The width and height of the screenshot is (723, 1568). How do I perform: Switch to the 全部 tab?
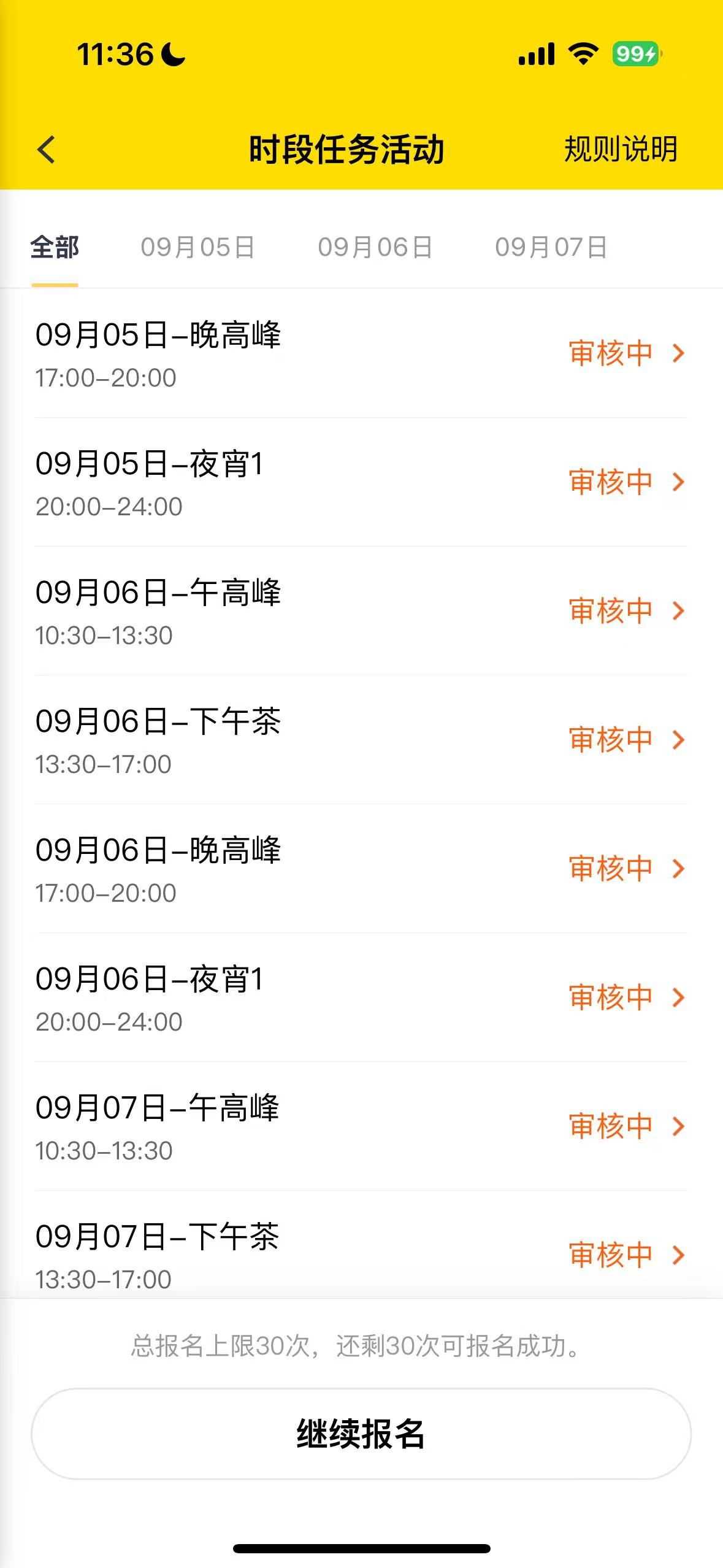pos(55,247)
